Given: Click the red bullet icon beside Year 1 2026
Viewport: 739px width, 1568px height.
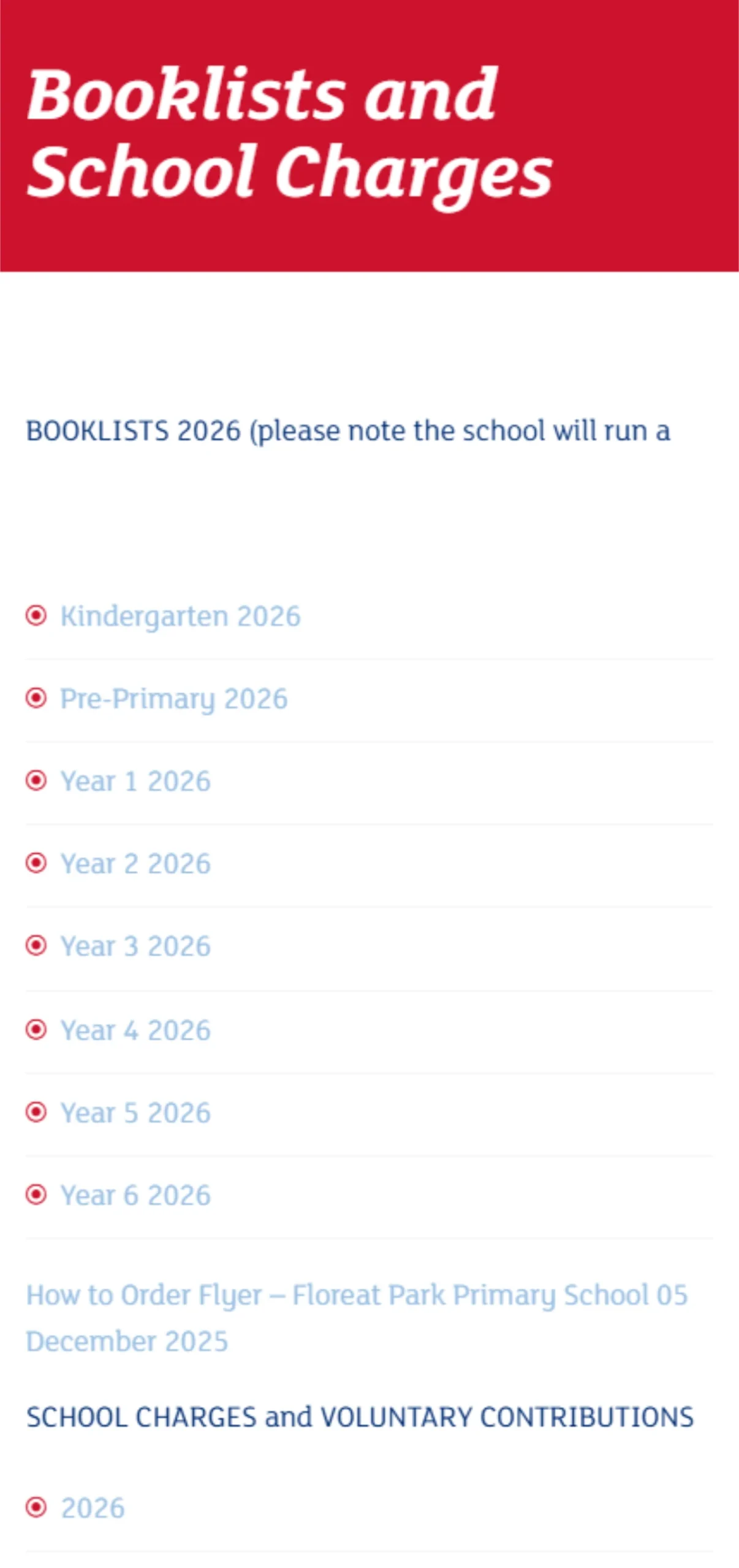Looking at the screenshot, I should pyautogui.click(x=37, y=783).
